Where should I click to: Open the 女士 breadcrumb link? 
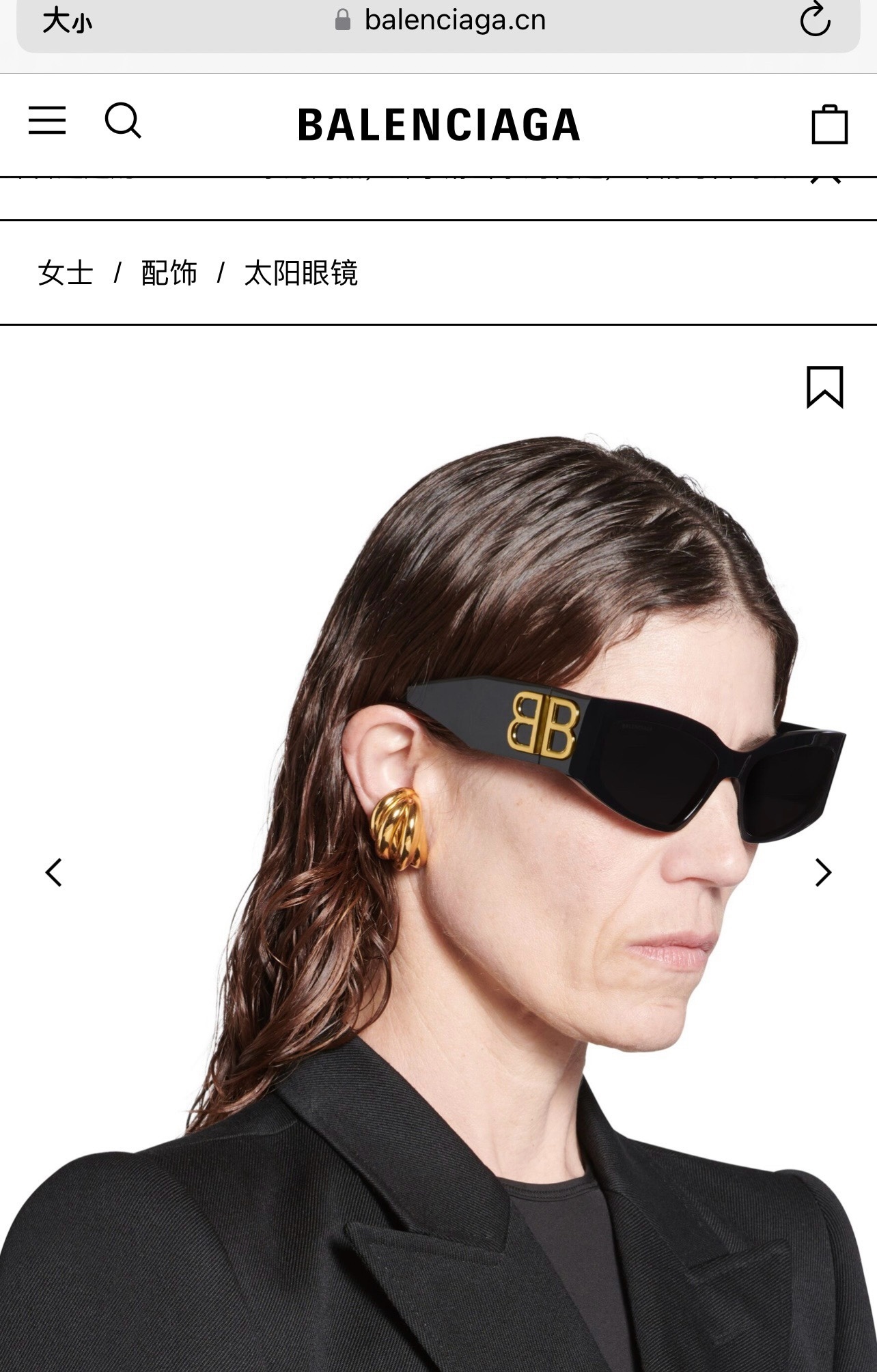tap(66, 273)
